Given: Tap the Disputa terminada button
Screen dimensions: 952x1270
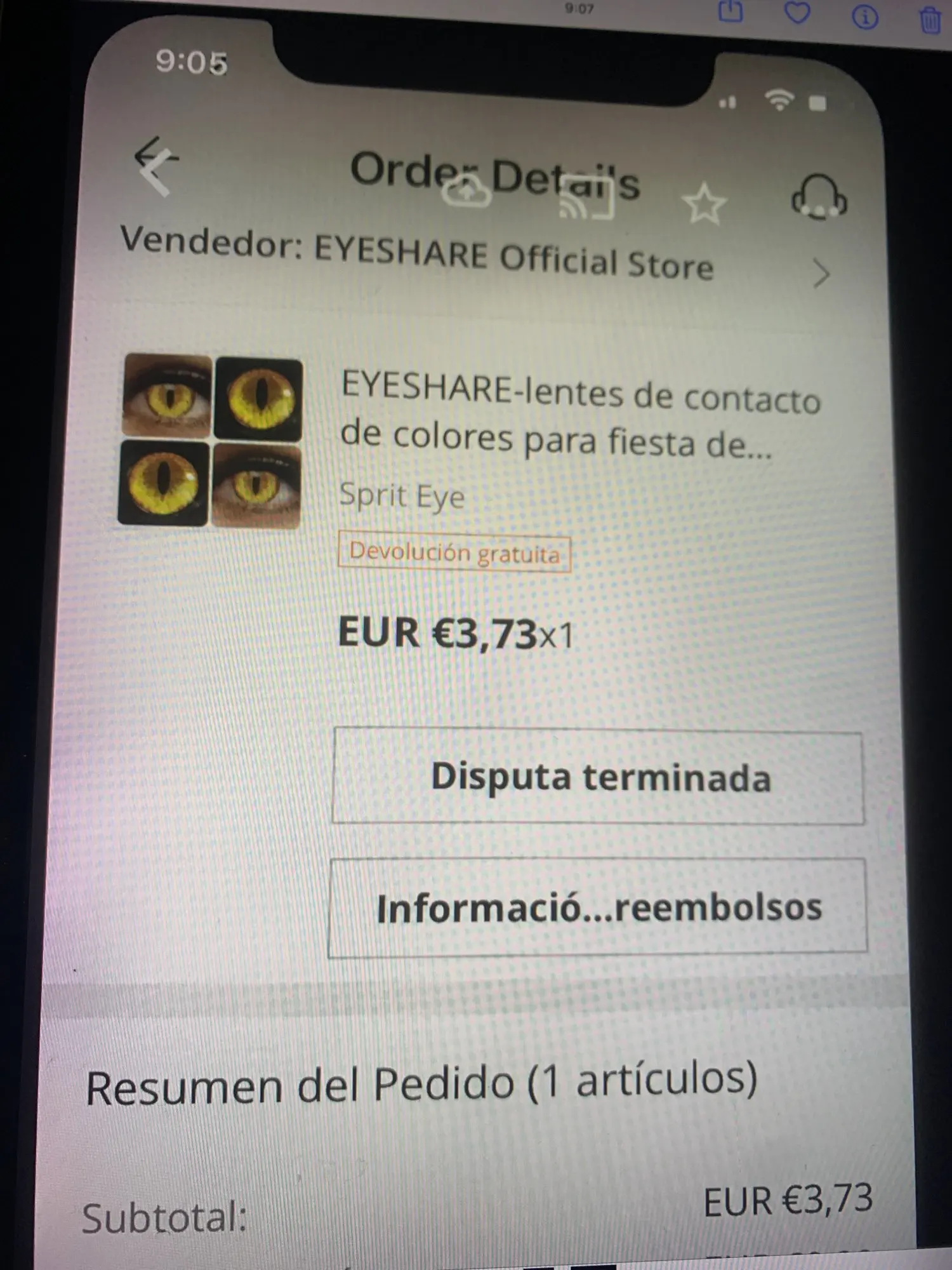Looking at the screenshot, I should pyautogui.click(x=598, y=776).
